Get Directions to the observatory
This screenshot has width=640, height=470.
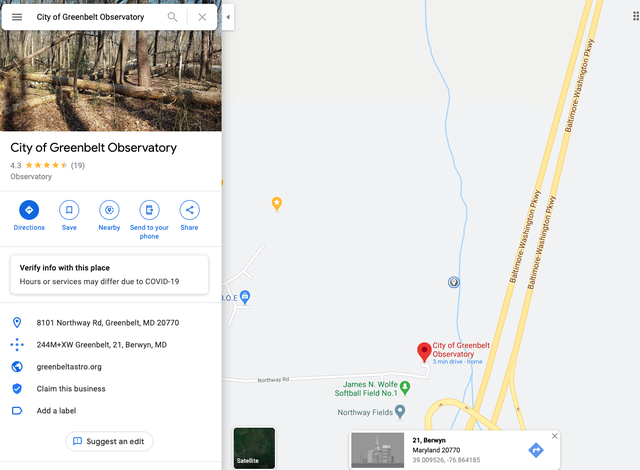click(x=29, y=210)
